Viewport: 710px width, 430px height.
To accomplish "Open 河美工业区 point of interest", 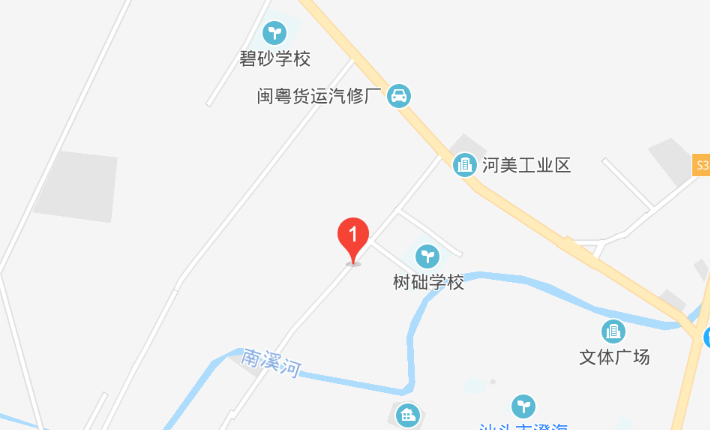I will click(465, 166).
